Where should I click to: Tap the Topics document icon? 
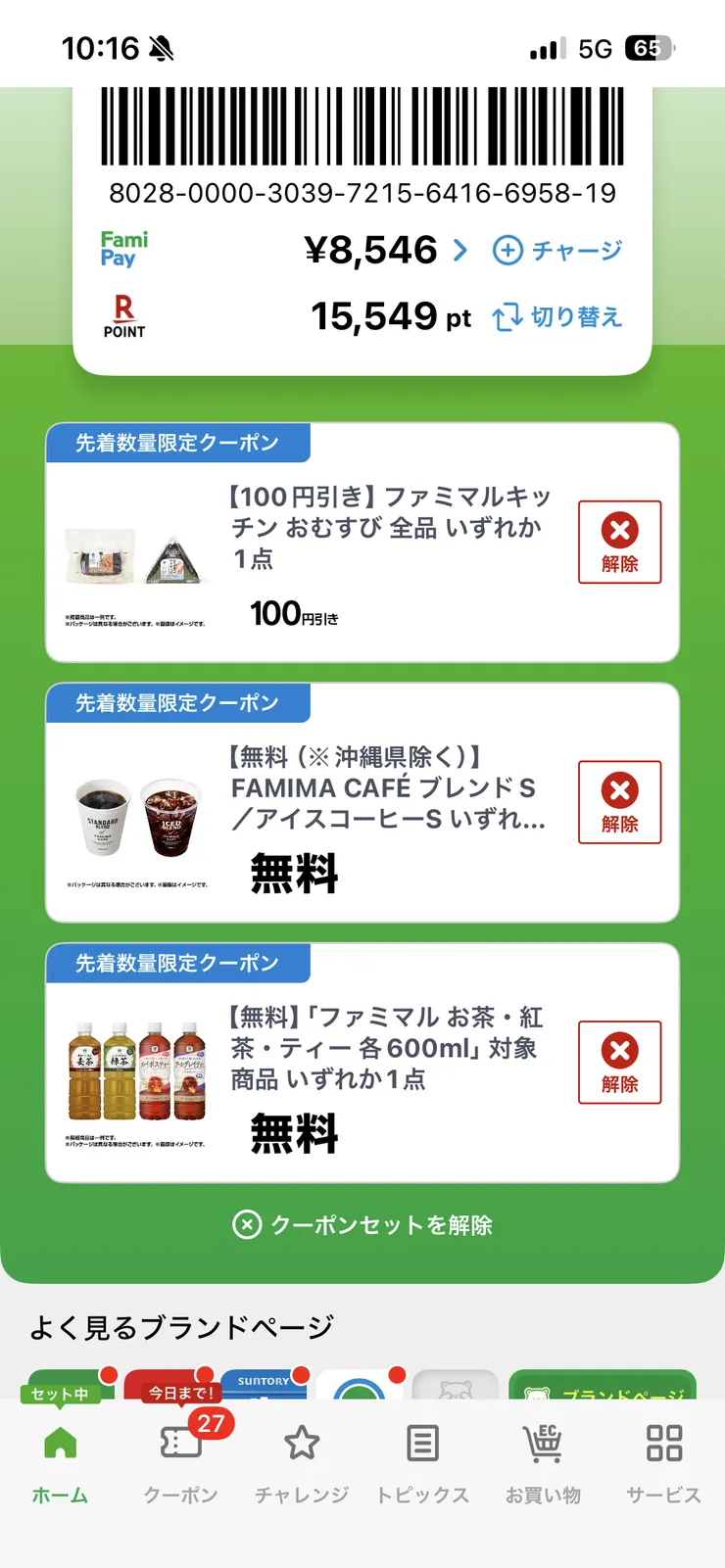point(422,1442)
